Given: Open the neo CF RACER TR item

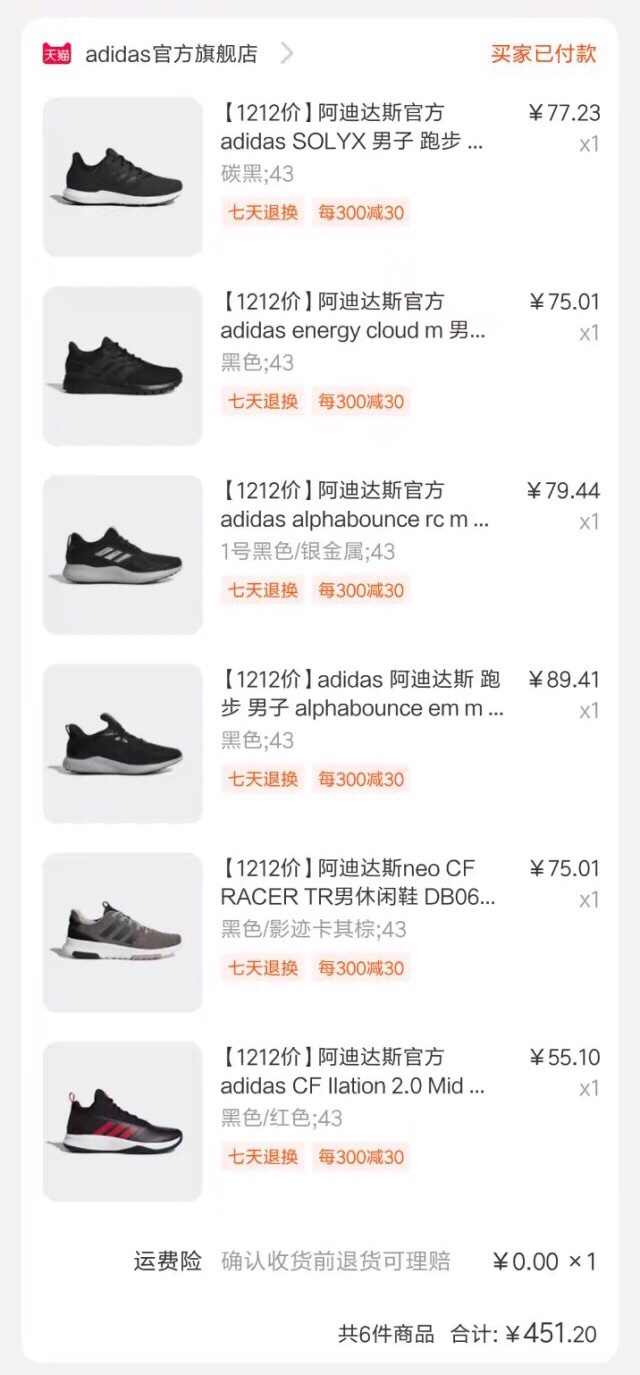Looking at the screenshot, I should (357, 883).
